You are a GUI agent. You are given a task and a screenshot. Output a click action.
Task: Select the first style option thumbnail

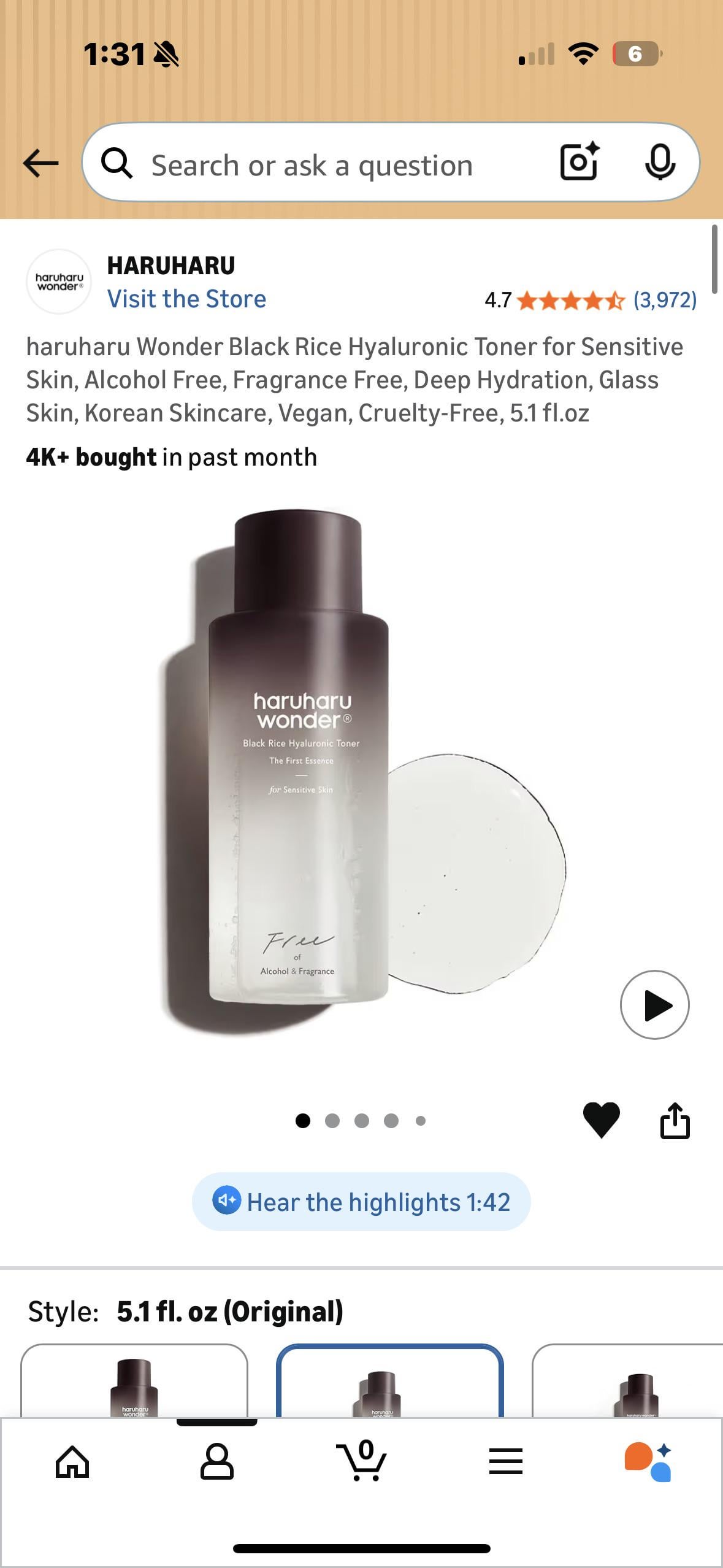(x=134, y=1383)
